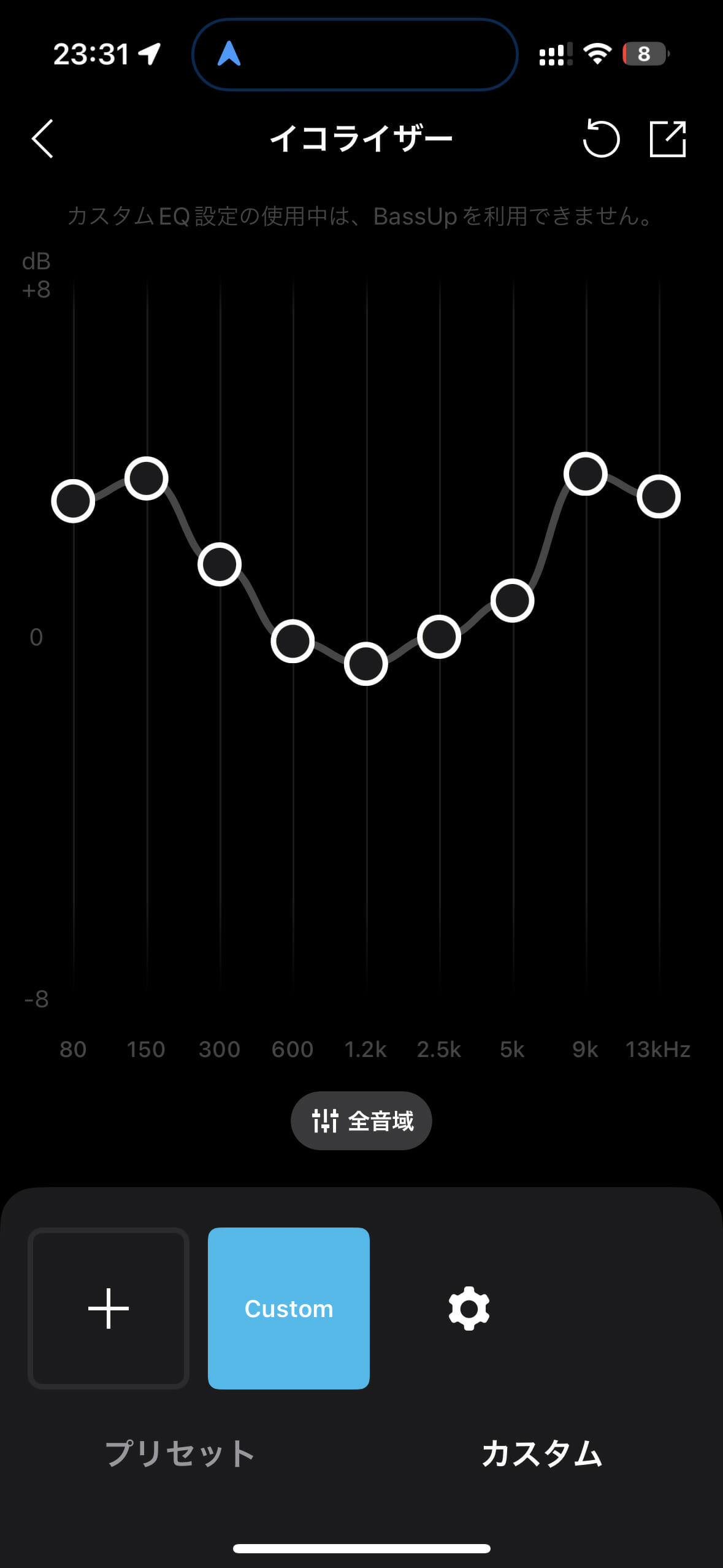Tap the 全音域 button
723x1568 pixels.
tap(361, 1121)
